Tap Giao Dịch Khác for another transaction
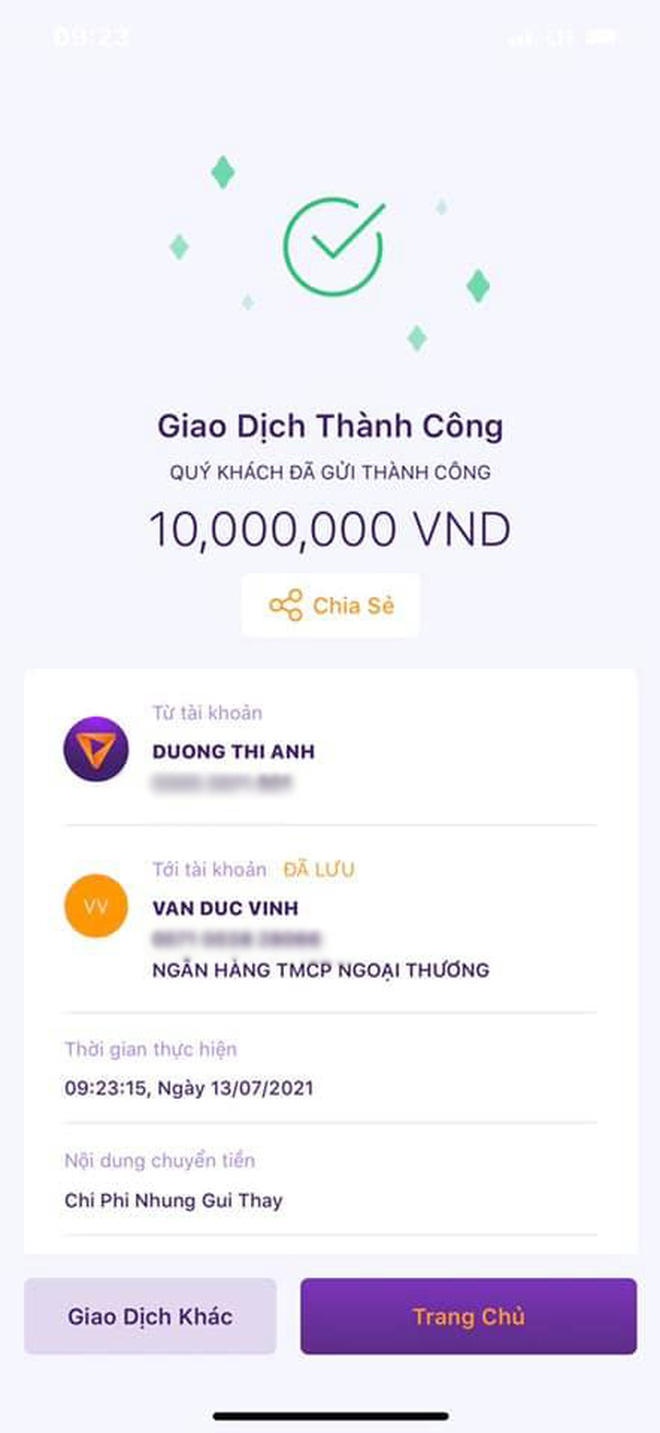 coord(150,1316)
